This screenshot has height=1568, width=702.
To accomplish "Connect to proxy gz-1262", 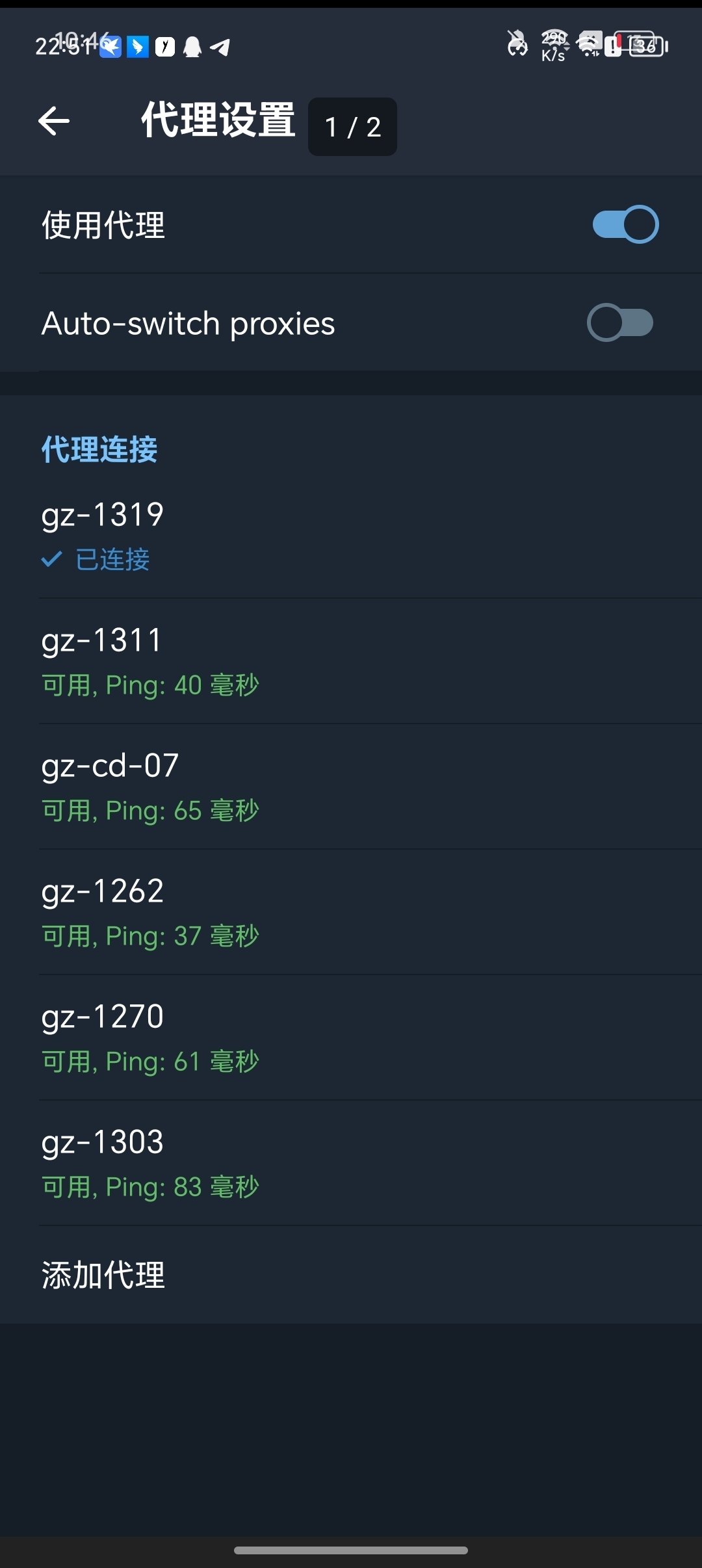I will (351, 912).
